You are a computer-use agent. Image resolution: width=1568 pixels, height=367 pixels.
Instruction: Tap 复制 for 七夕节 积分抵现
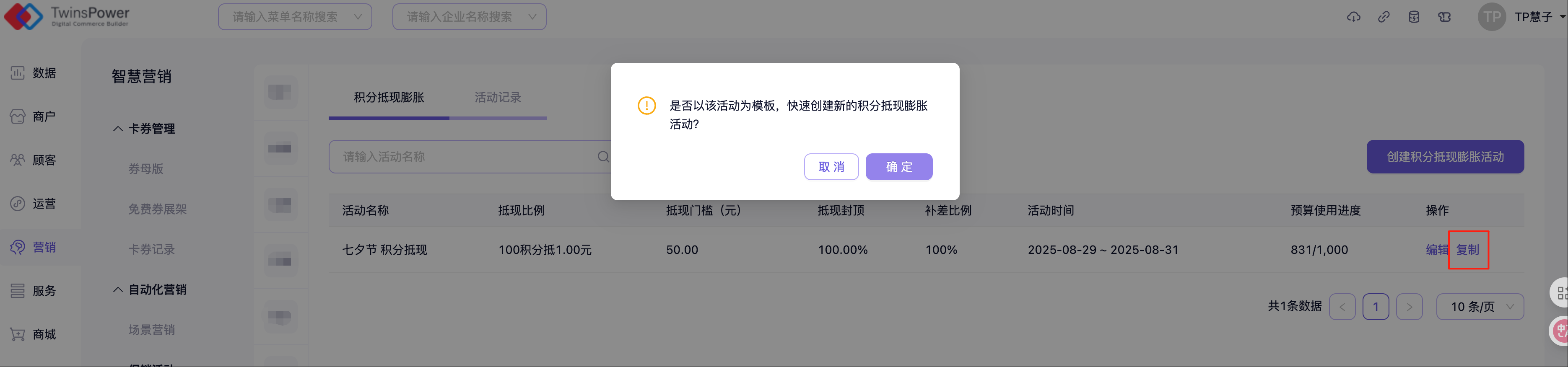pos(1467,250)
